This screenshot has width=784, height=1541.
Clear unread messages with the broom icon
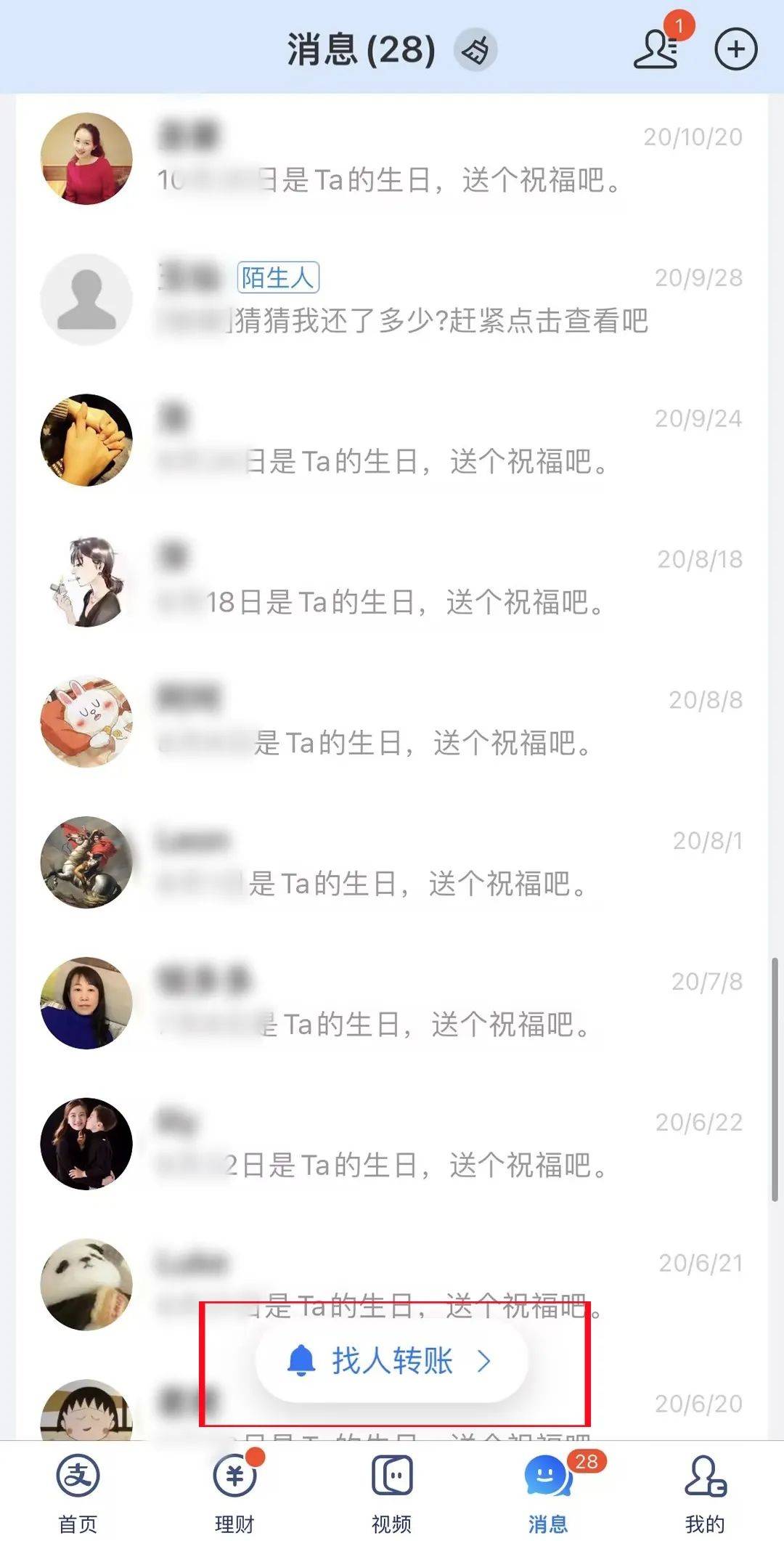475,50
